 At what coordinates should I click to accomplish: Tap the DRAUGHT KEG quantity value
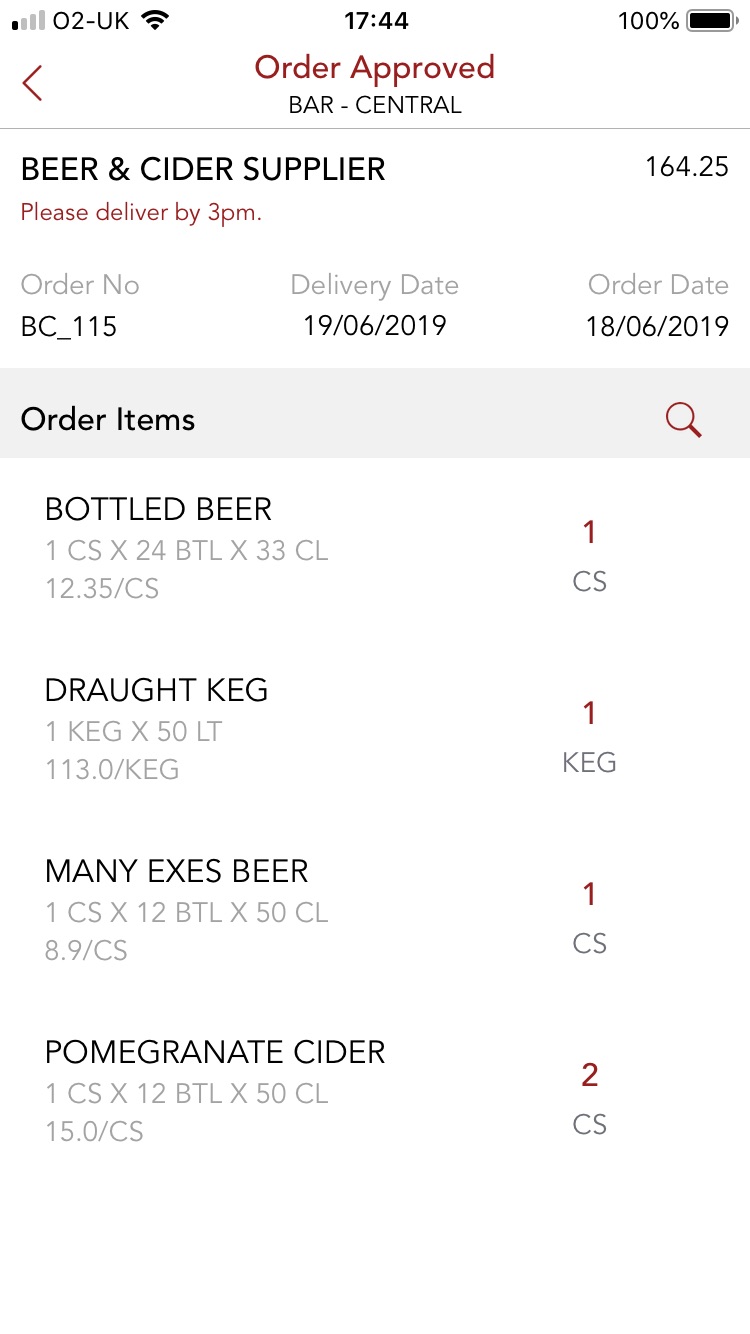pos(589,713)
